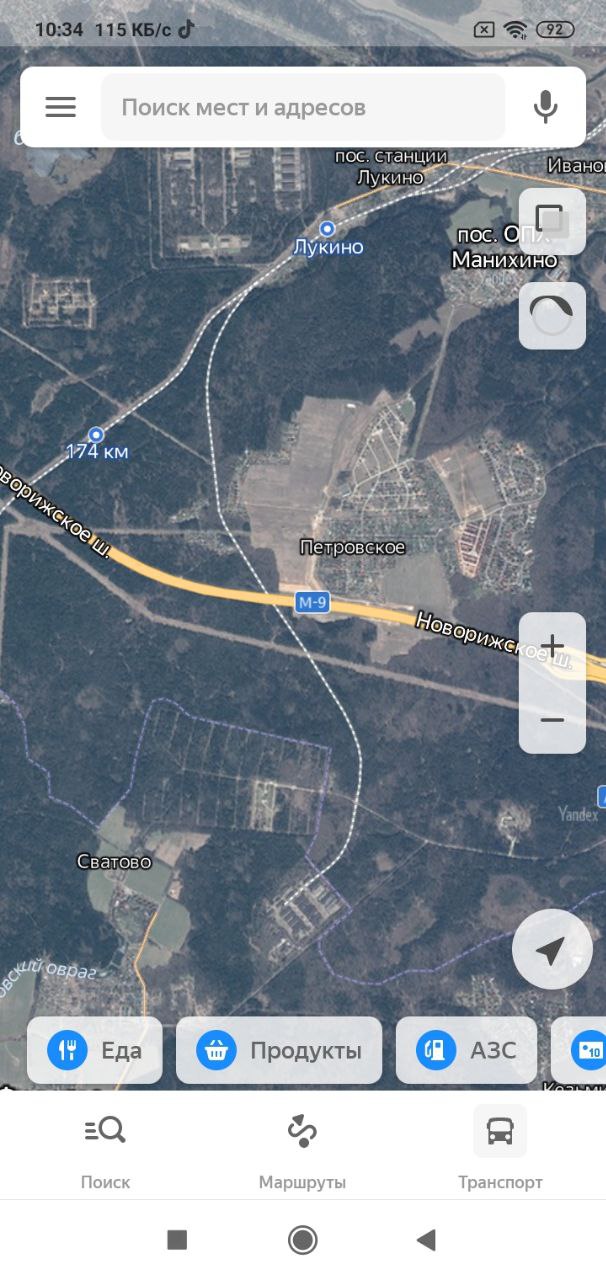The height and width of the screenshot is (1280, 606).
Task: Switch to the Маршруты tab
Action: 302,1150
